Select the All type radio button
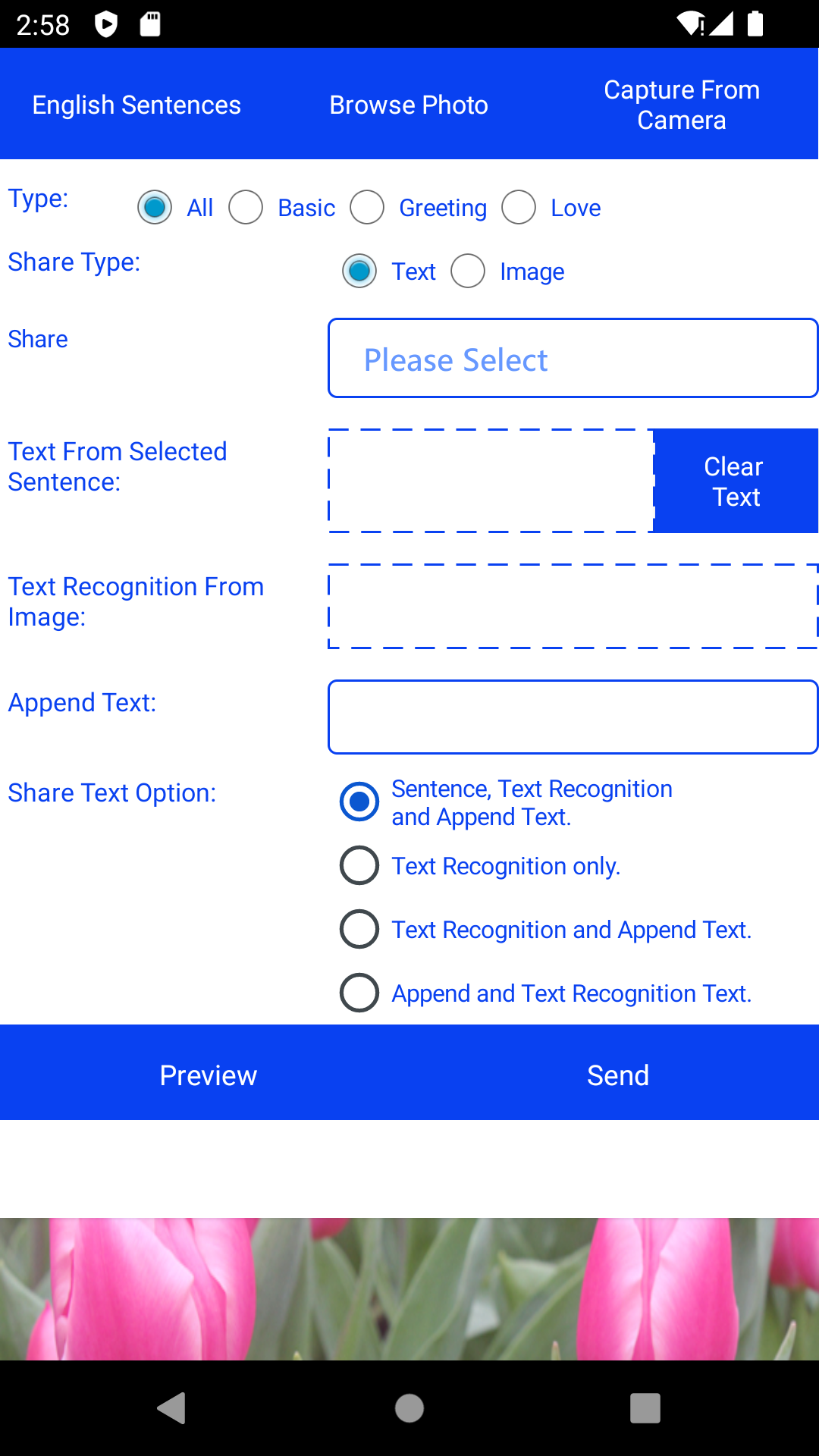This screenshot has width=819, height=1456. pos(175,208)
